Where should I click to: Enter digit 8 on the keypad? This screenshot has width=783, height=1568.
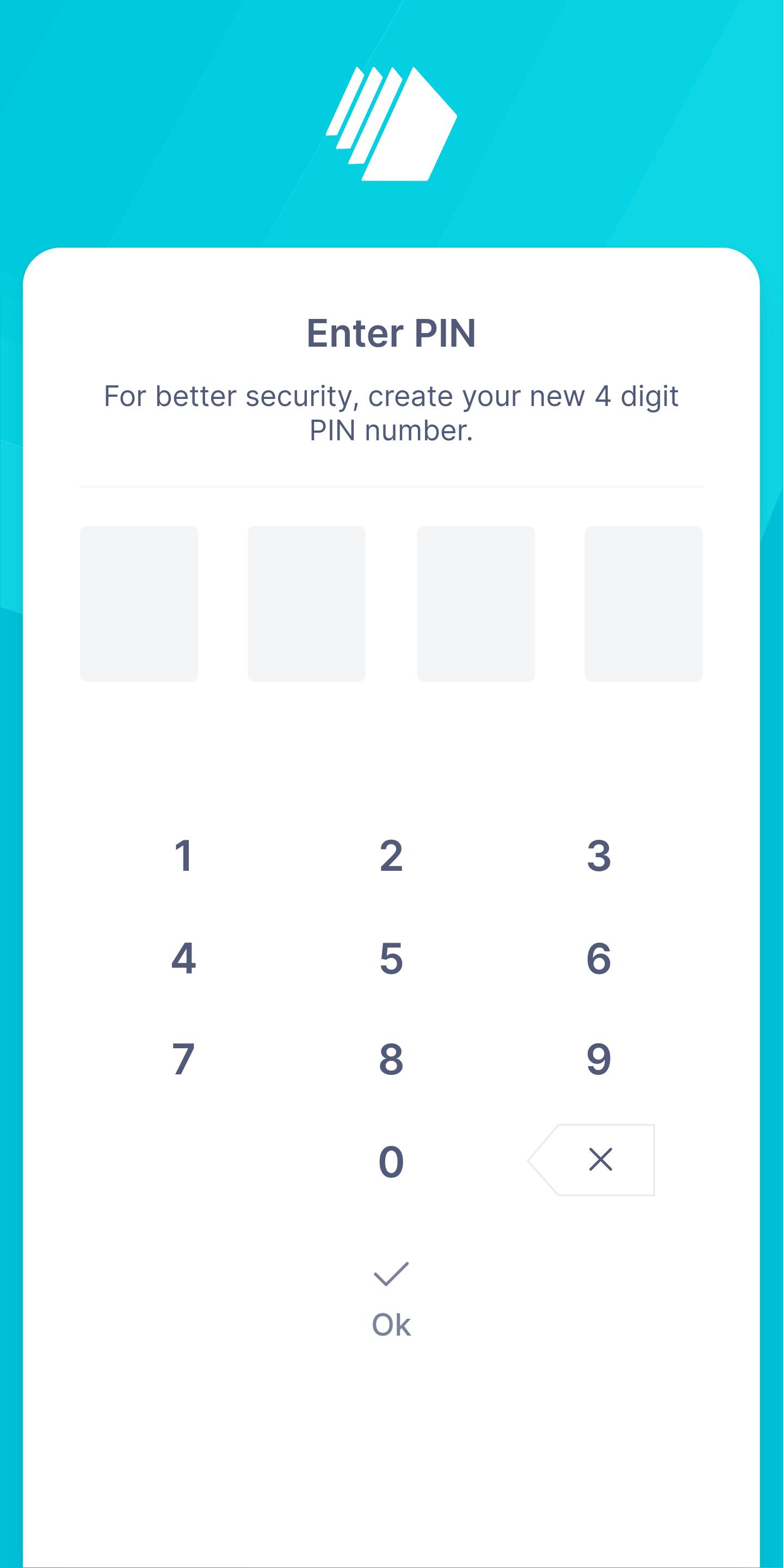coord(391,1059)
